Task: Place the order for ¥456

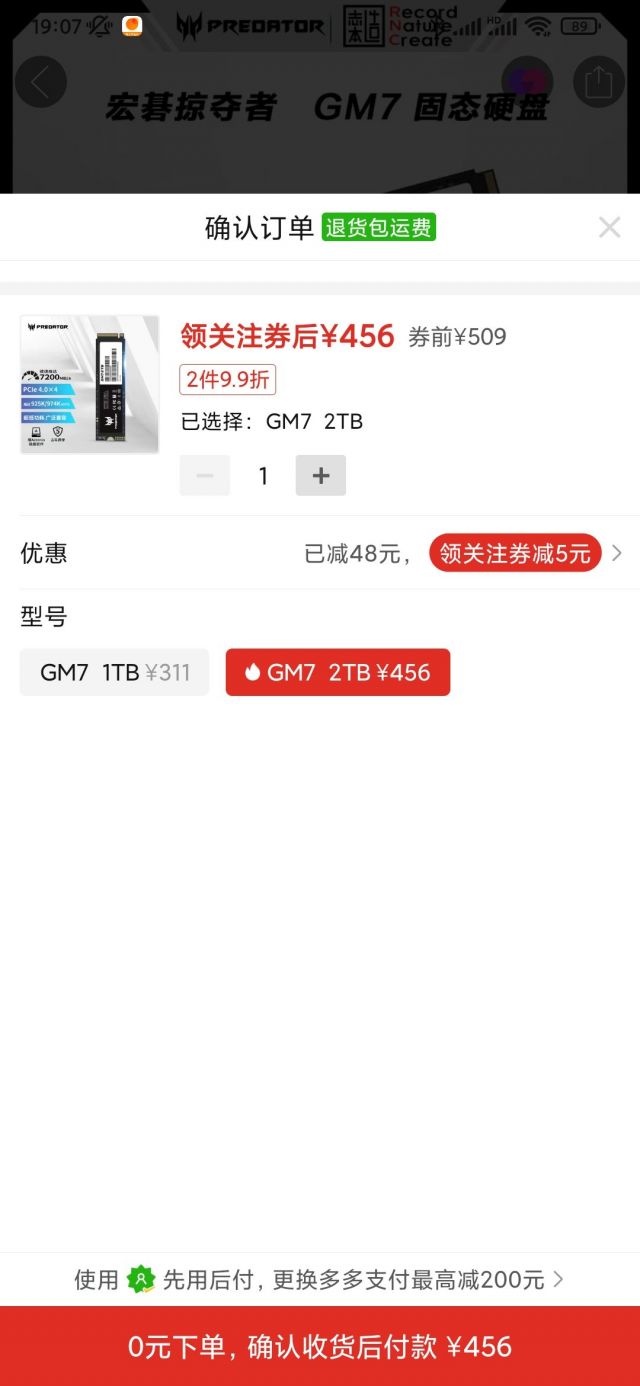Action: click(x=320, y=1346)
